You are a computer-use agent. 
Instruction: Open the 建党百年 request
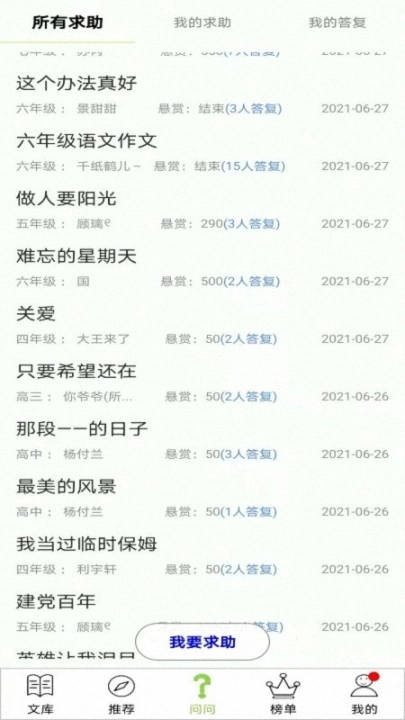coord(202,613)
